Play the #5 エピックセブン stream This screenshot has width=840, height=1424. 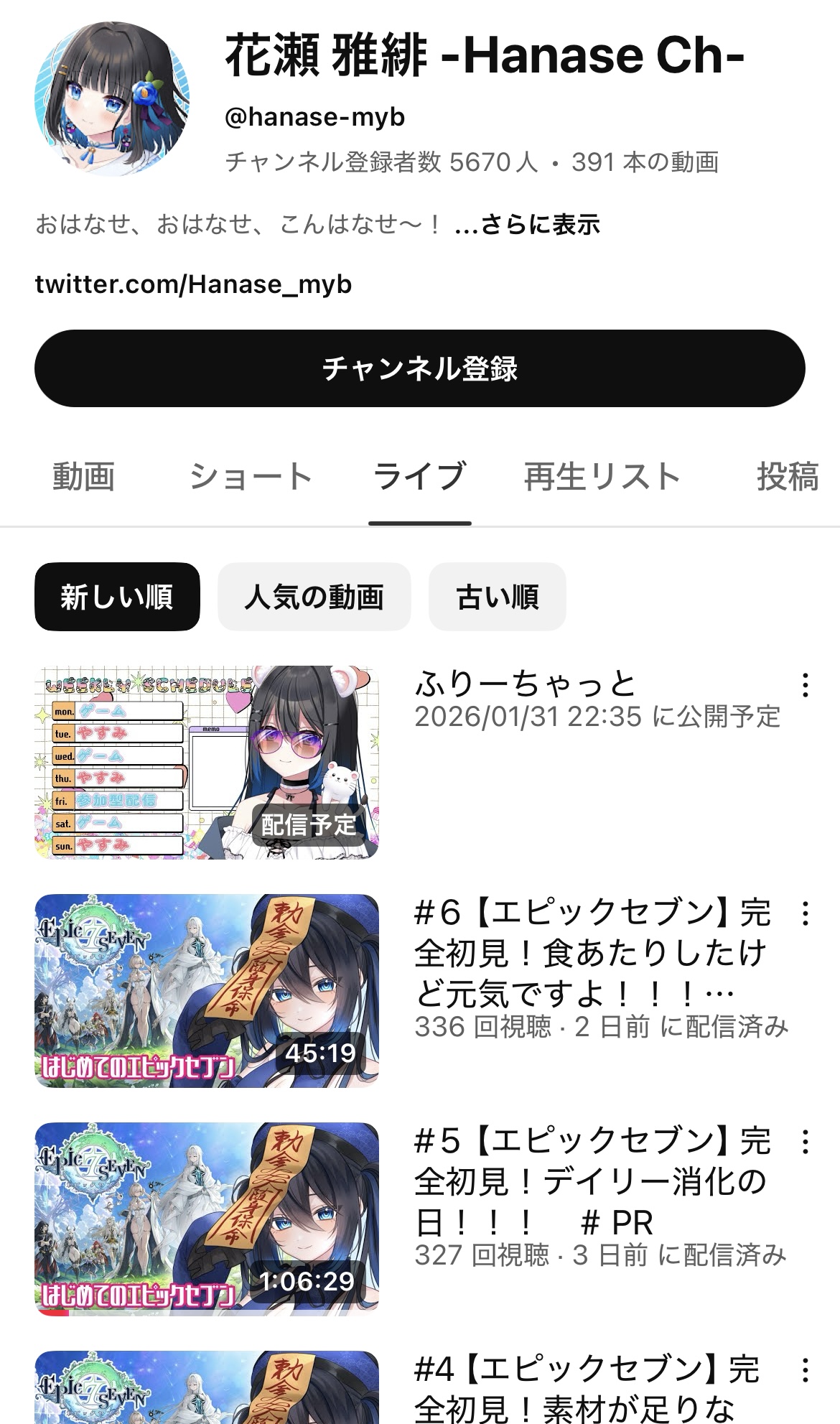207,1219
